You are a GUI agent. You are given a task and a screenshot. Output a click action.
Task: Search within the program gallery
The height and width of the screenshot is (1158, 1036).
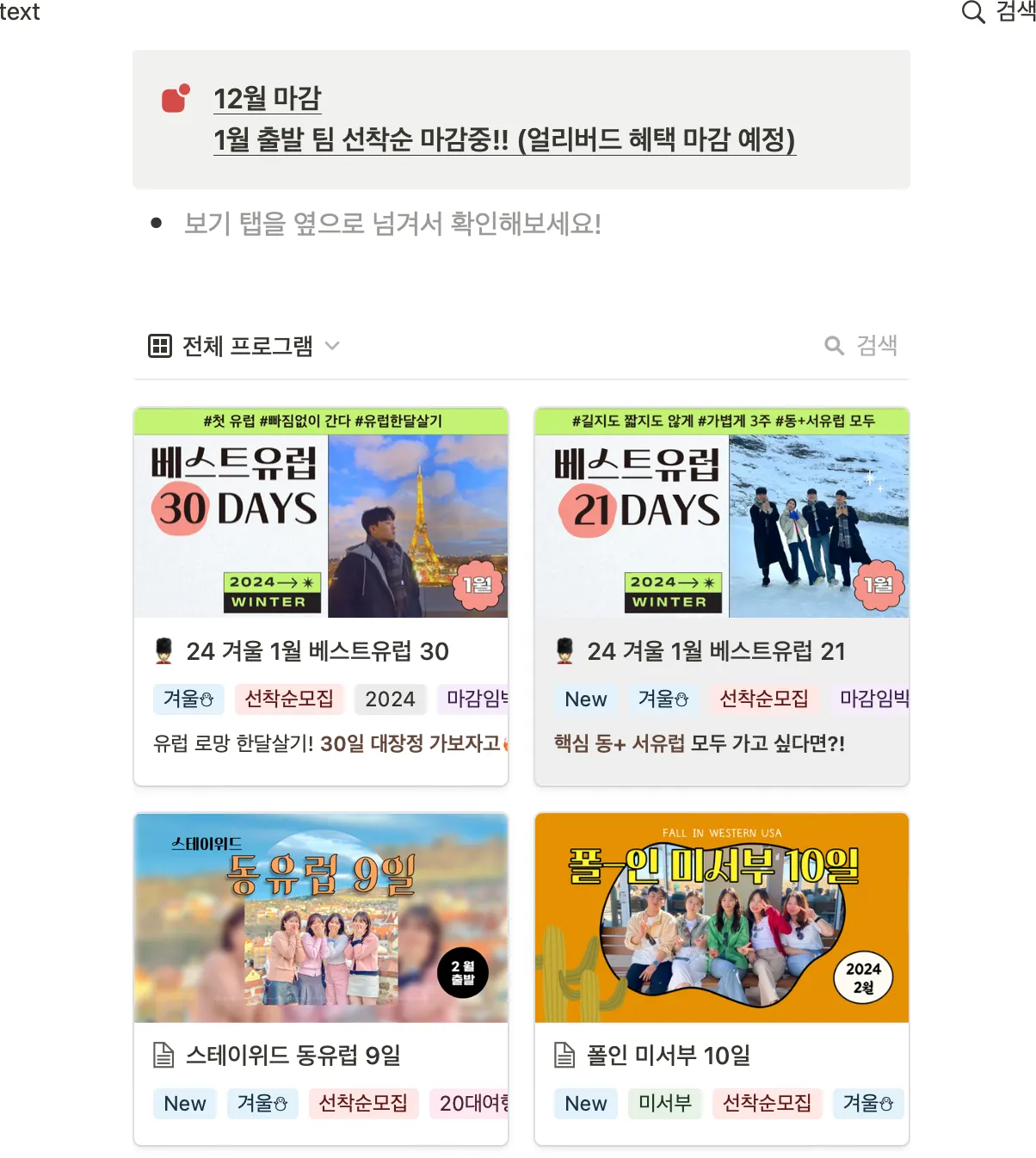click(x=863, y=346)
